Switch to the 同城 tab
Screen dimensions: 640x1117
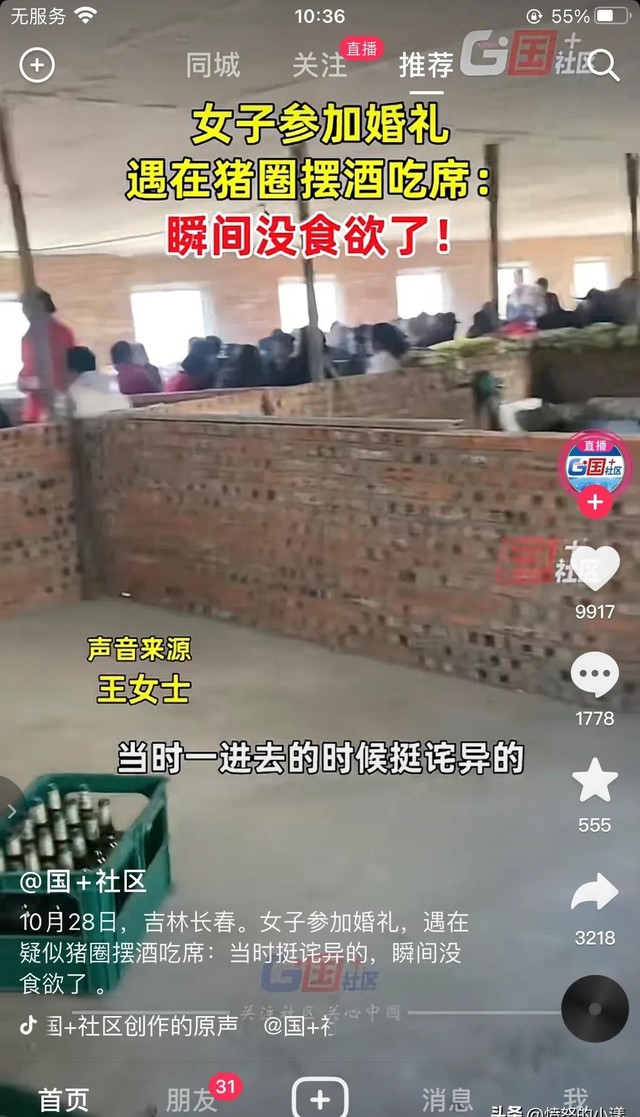pos(213,66)
